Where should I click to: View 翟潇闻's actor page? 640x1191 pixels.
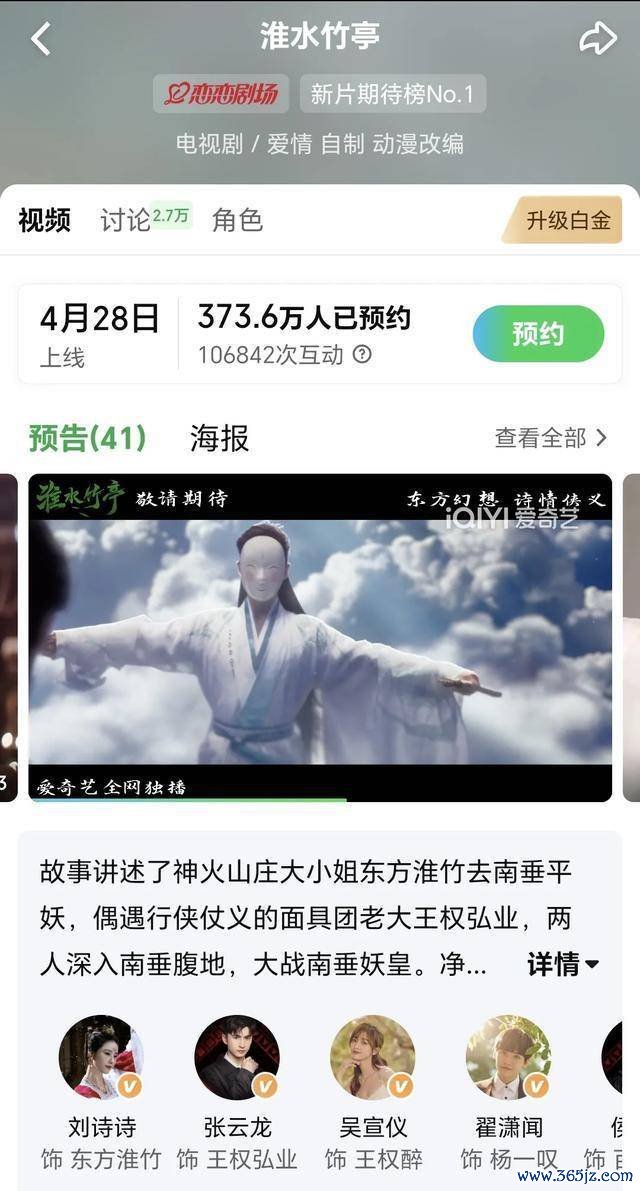[x=508, y=1058]
